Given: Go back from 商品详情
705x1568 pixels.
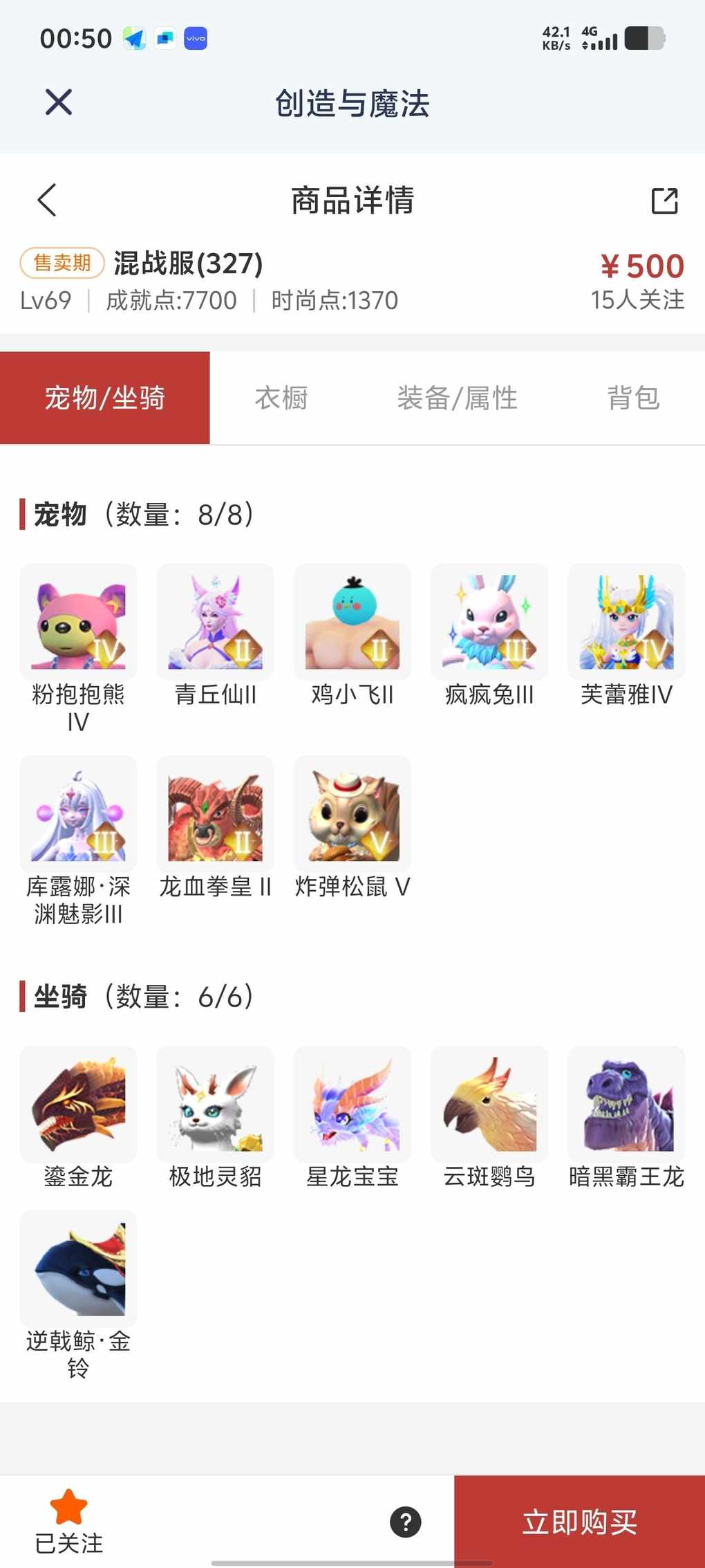Looking at the screenshot, I should (x=47, y=201).
